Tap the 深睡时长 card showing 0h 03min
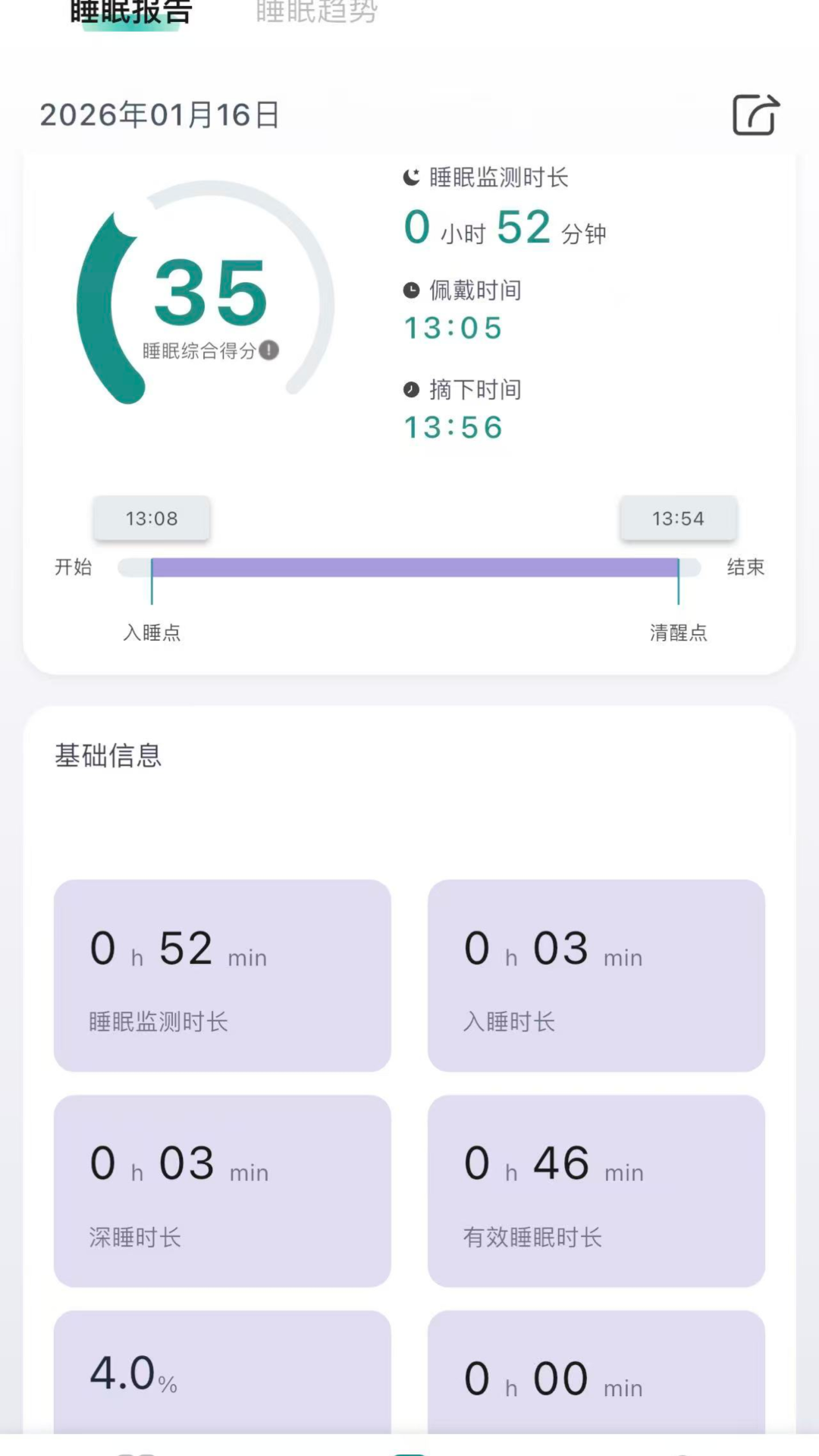819x1456 pixels. pyautogui.click(x=221, y=1192)
